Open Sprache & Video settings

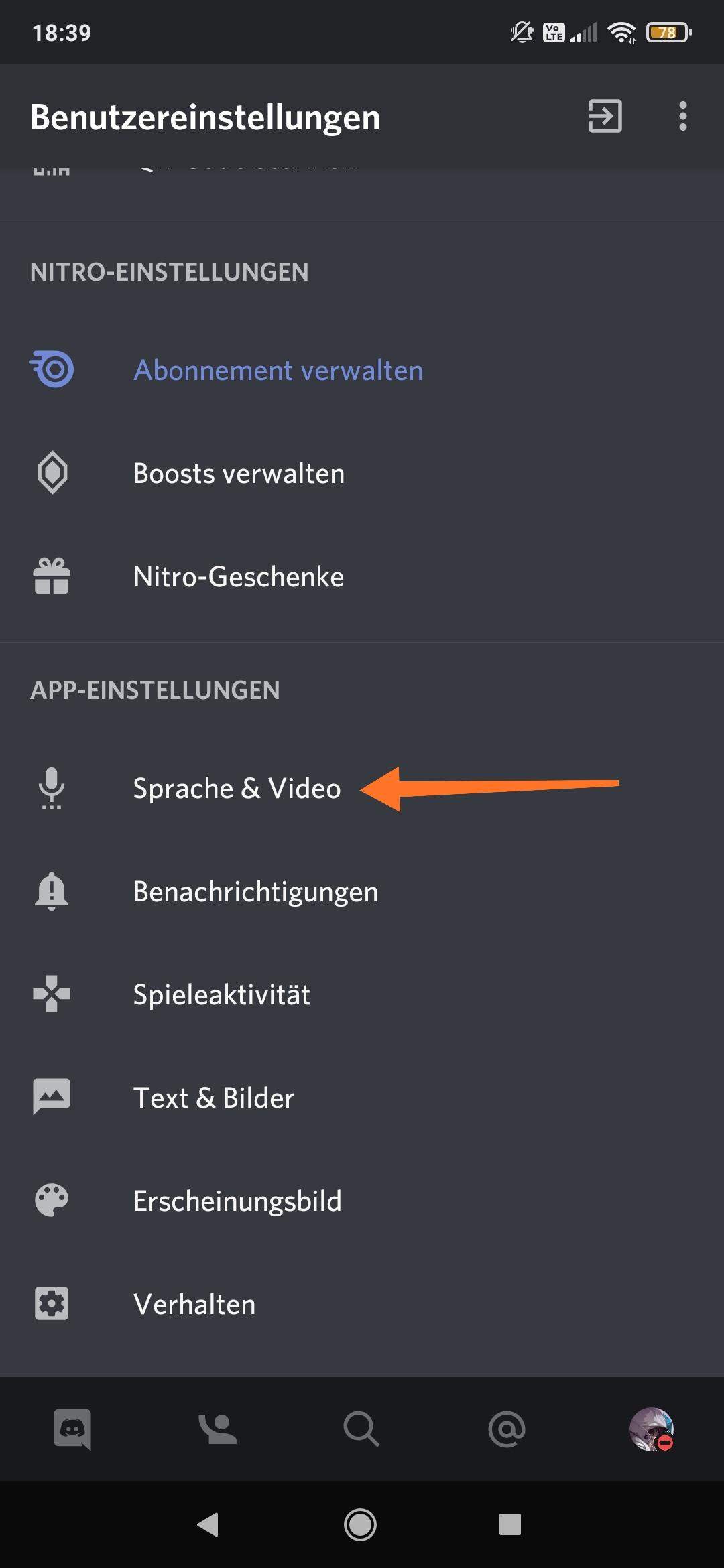[x=237, y=788]
